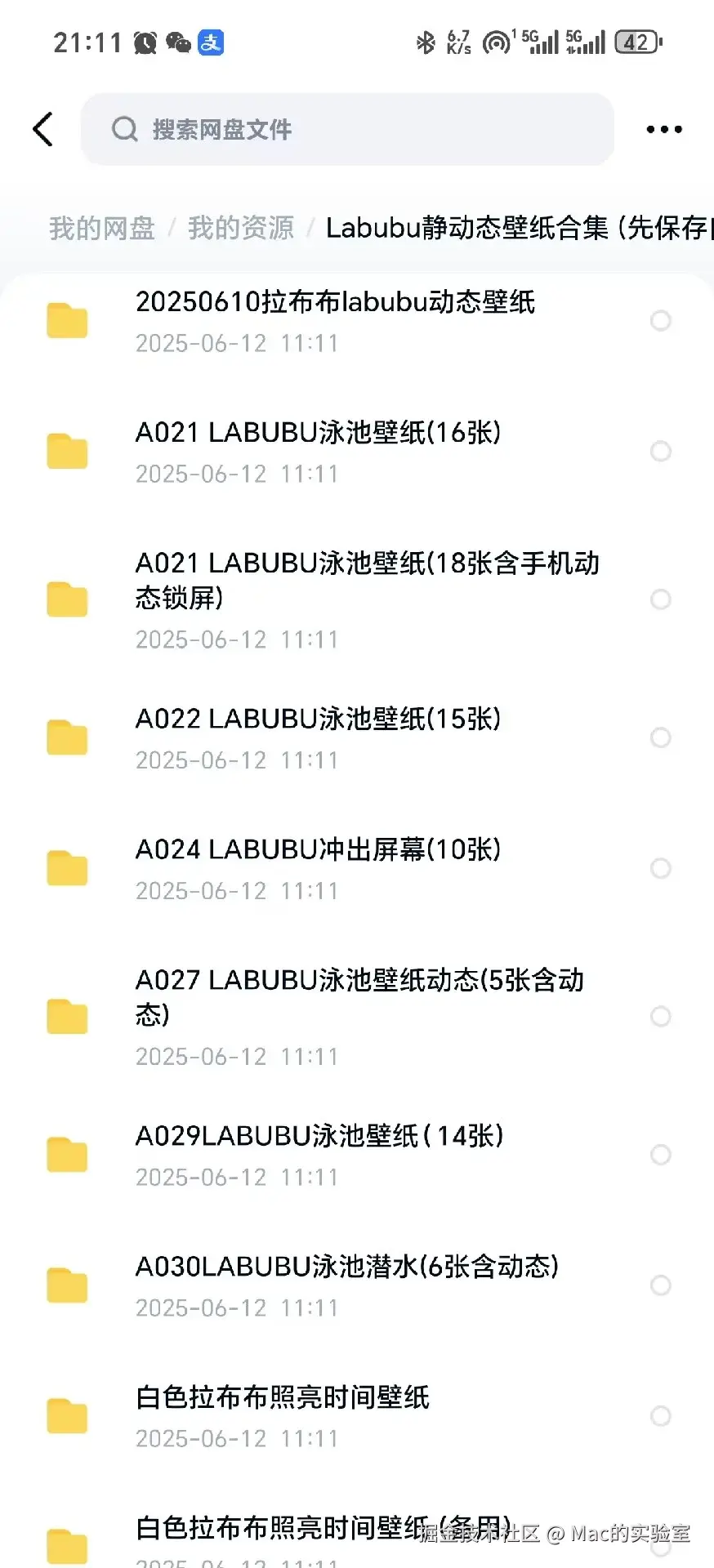
Task: Tick the circle for A024 LABUBU冲出屏幕(10张)
Action: pyautogui.click(x=660, y=868)
